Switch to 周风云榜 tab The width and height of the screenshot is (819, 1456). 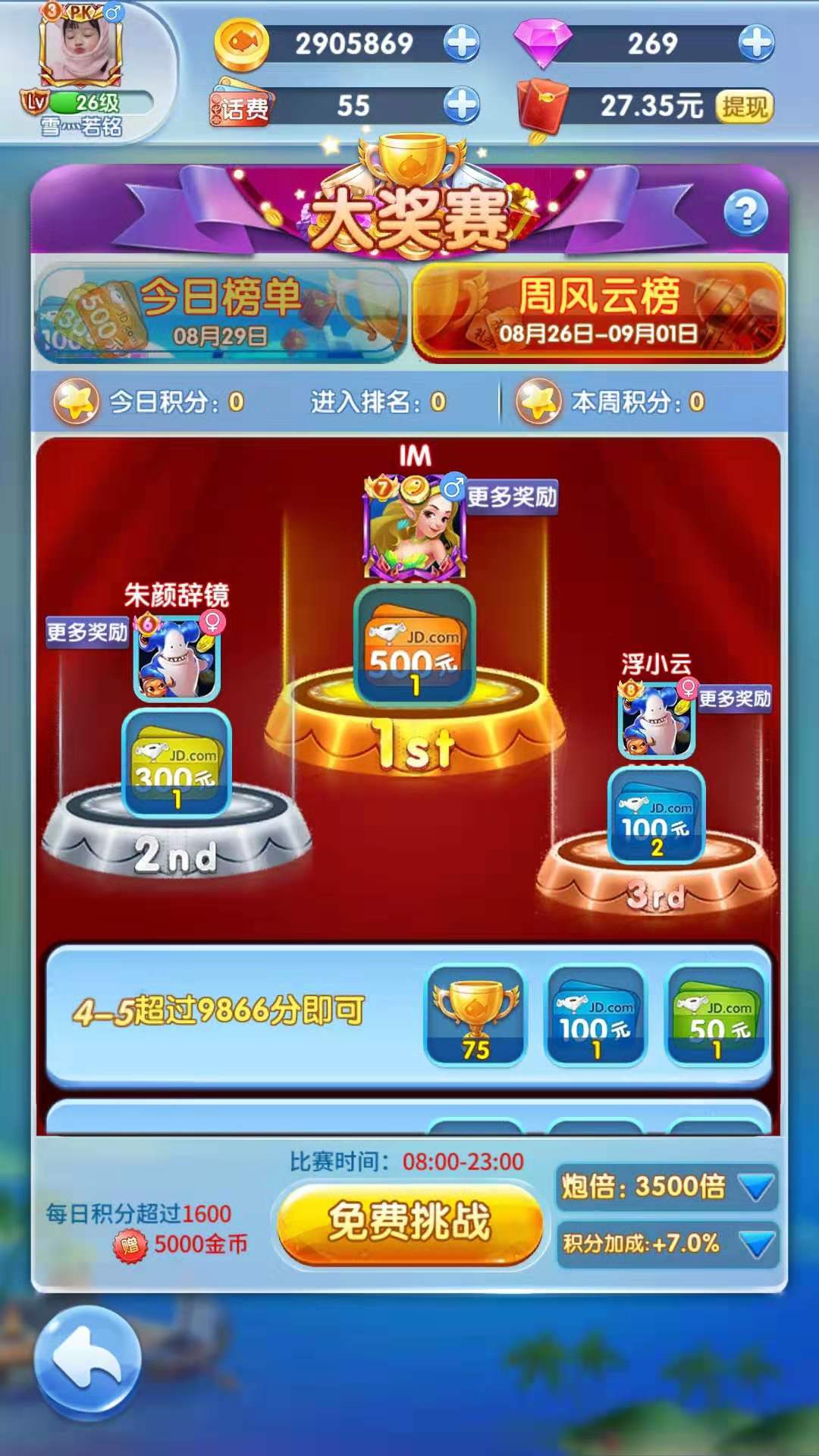(x=598, y=312)
